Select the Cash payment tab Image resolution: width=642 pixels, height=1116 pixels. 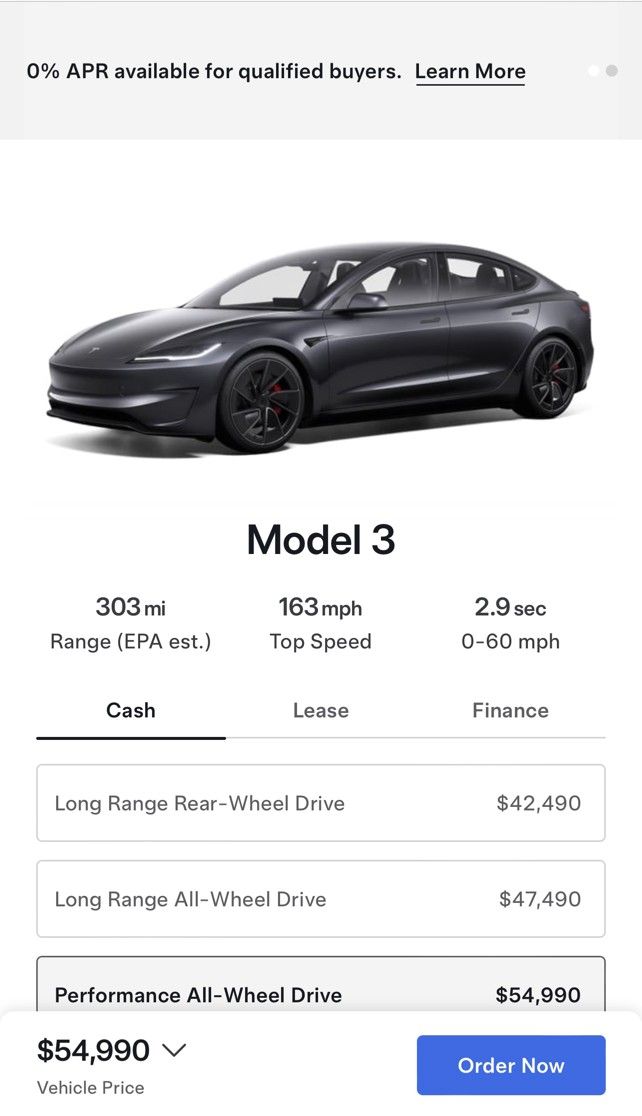[131, 710]
